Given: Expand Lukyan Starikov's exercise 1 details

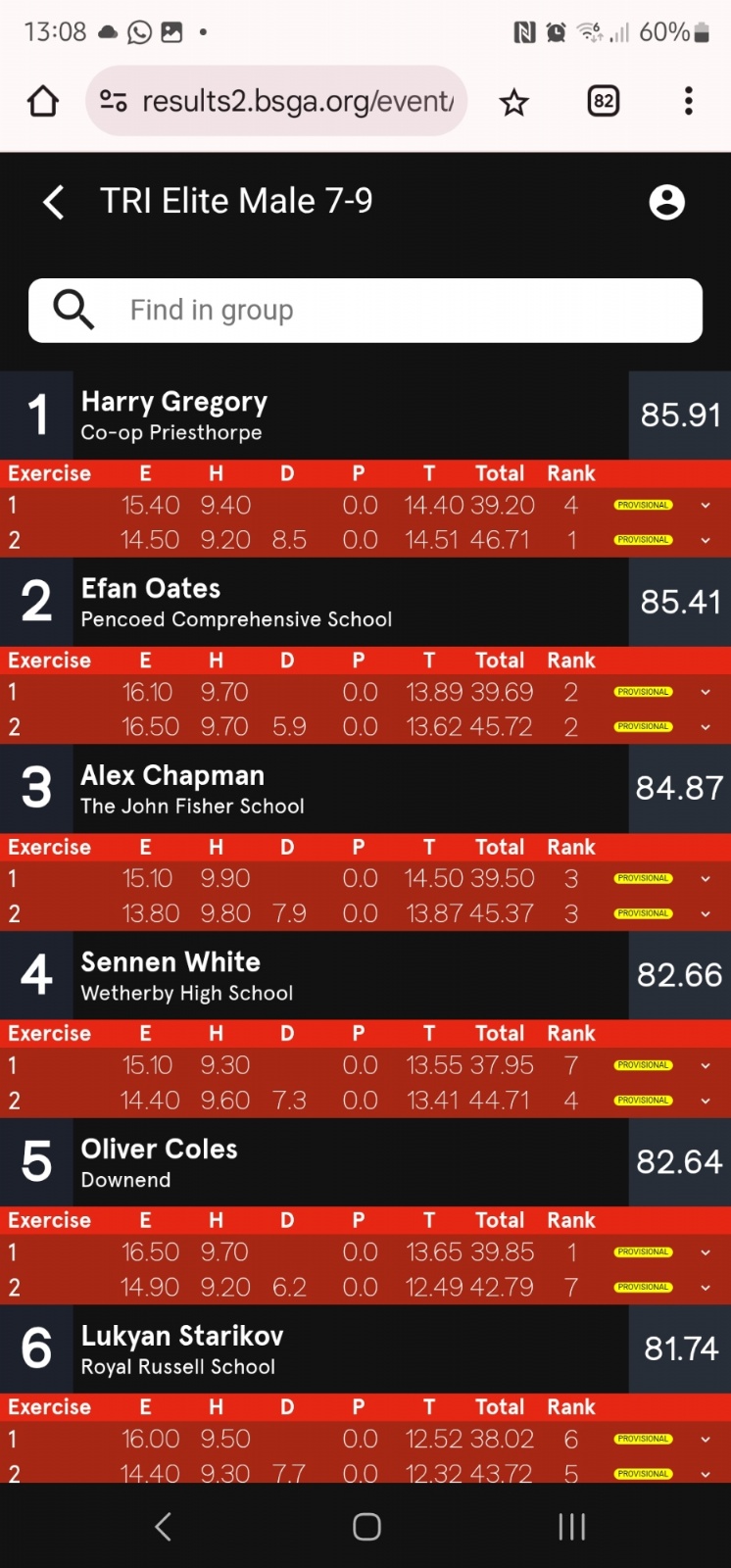Looking at the screenshot, I should coord(706,1439).
